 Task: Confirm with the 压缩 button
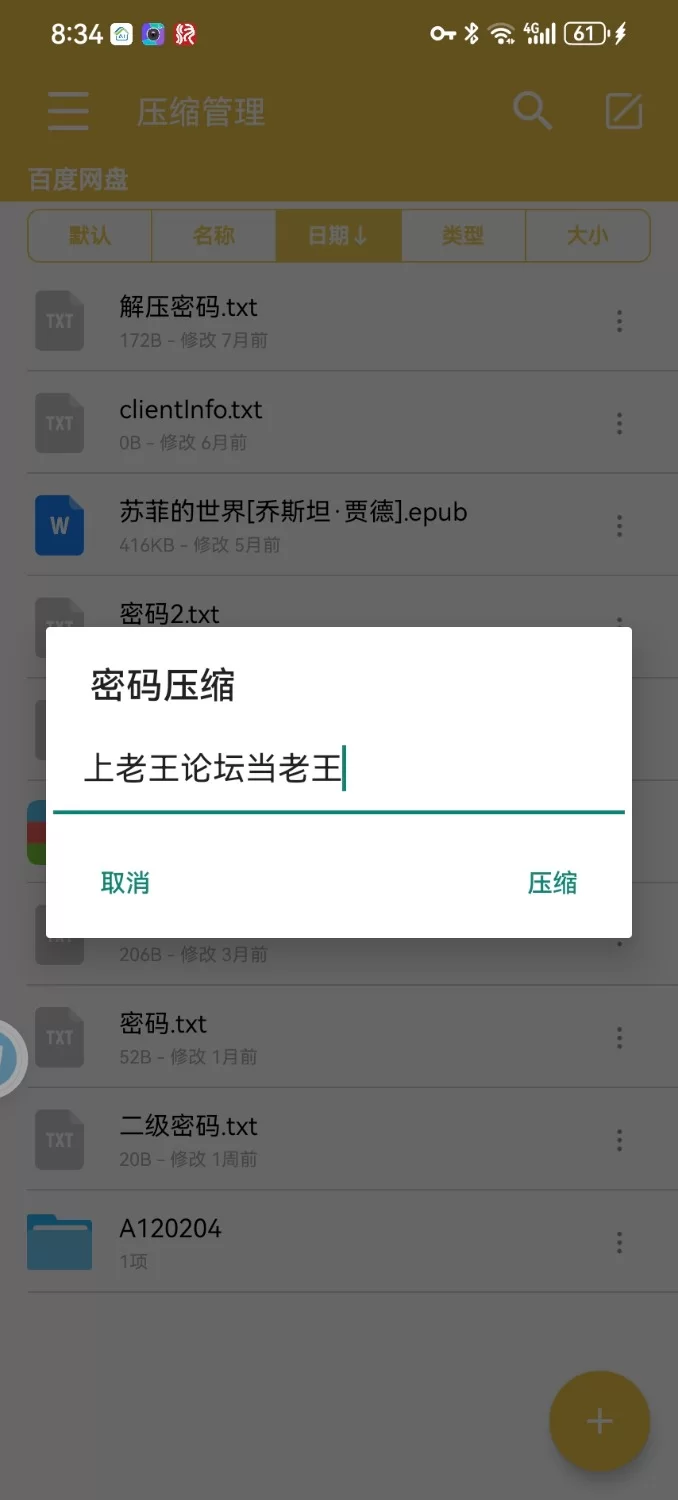pos(552,883)
